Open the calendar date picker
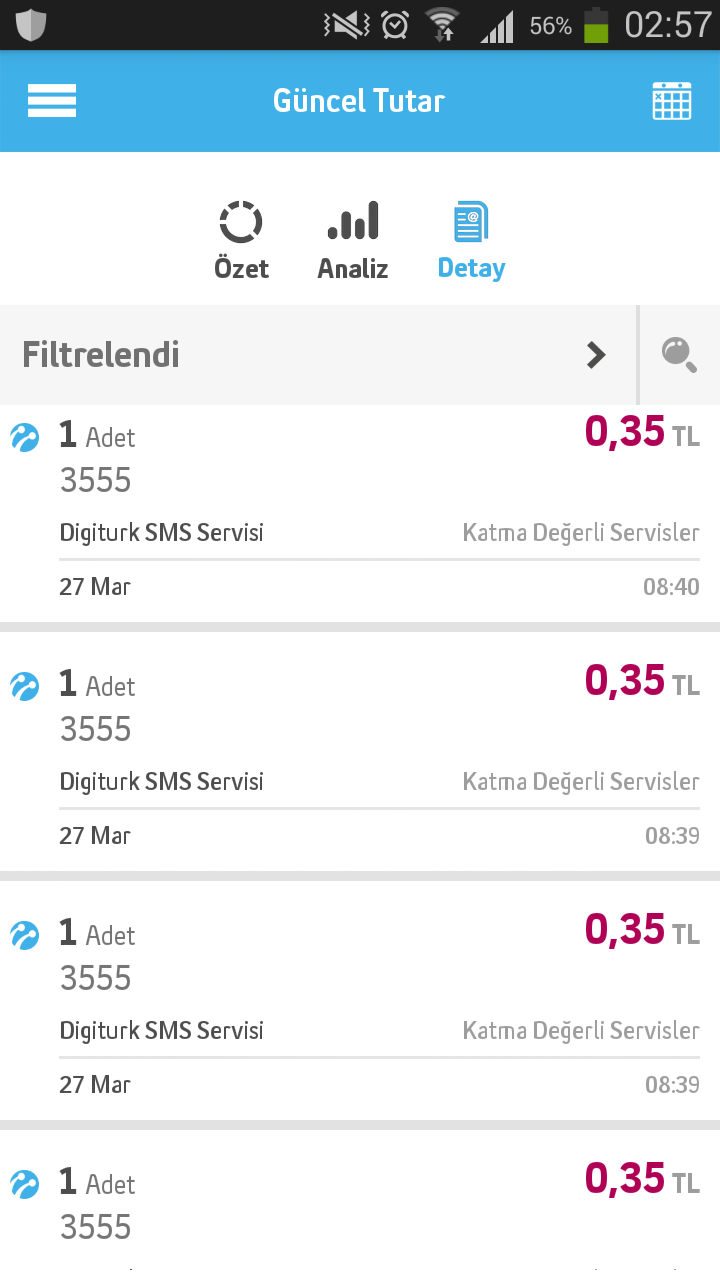The image size is (720, 1280). 671,101
